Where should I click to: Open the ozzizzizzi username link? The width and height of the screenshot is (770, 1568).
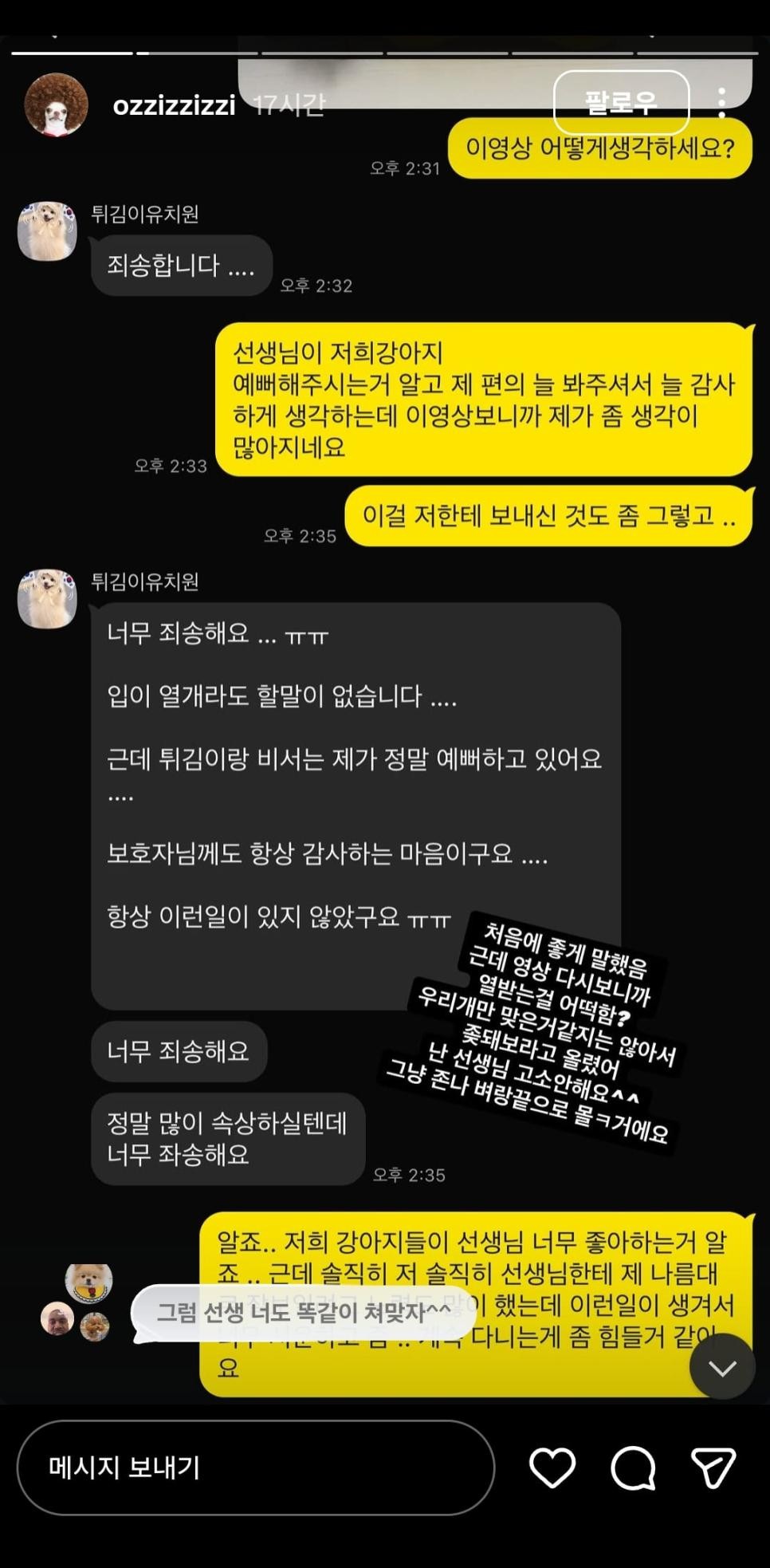click(174, 104)
